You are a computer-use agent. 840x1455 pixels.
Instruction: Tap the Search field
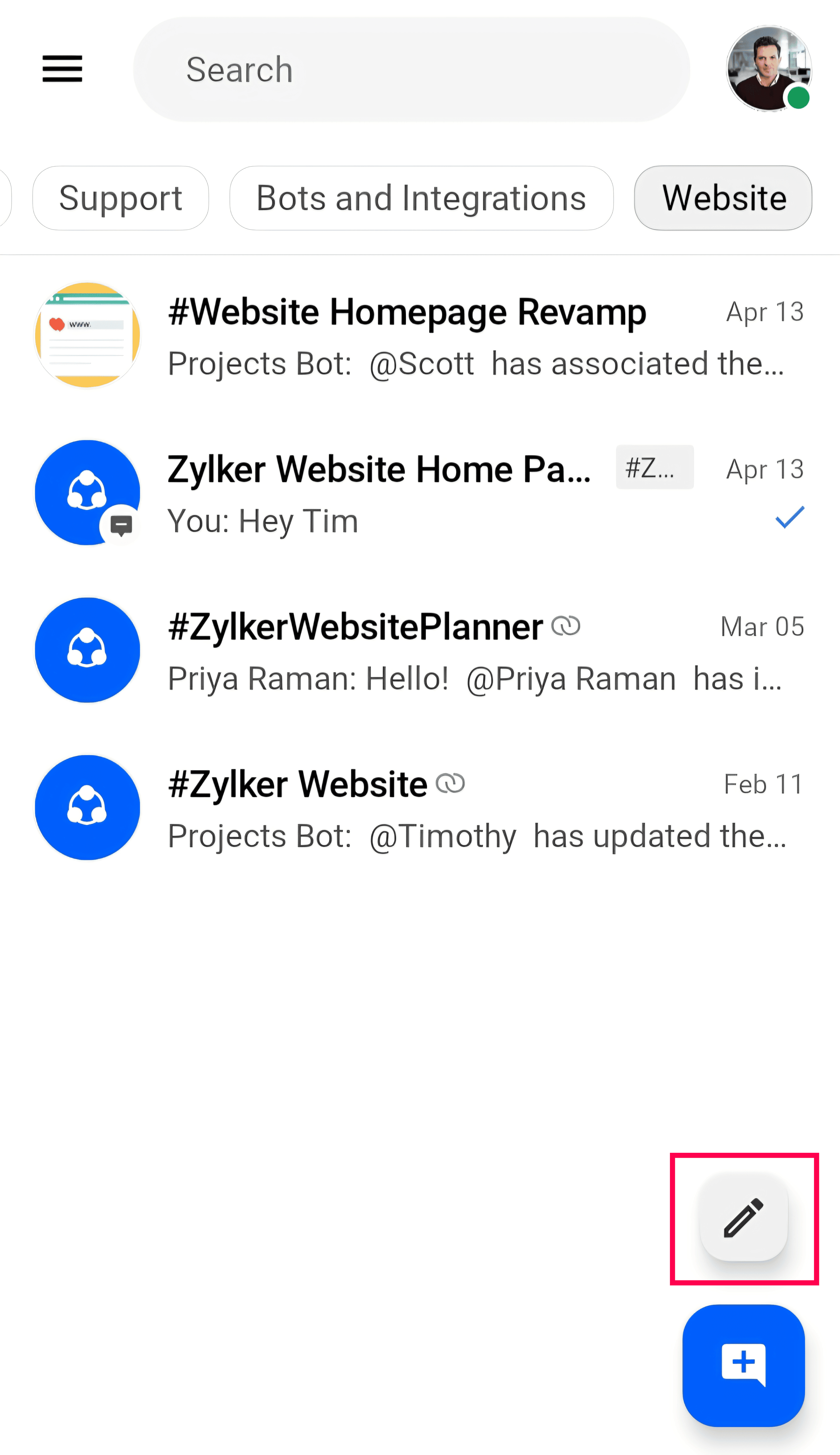tap(411, 69)
